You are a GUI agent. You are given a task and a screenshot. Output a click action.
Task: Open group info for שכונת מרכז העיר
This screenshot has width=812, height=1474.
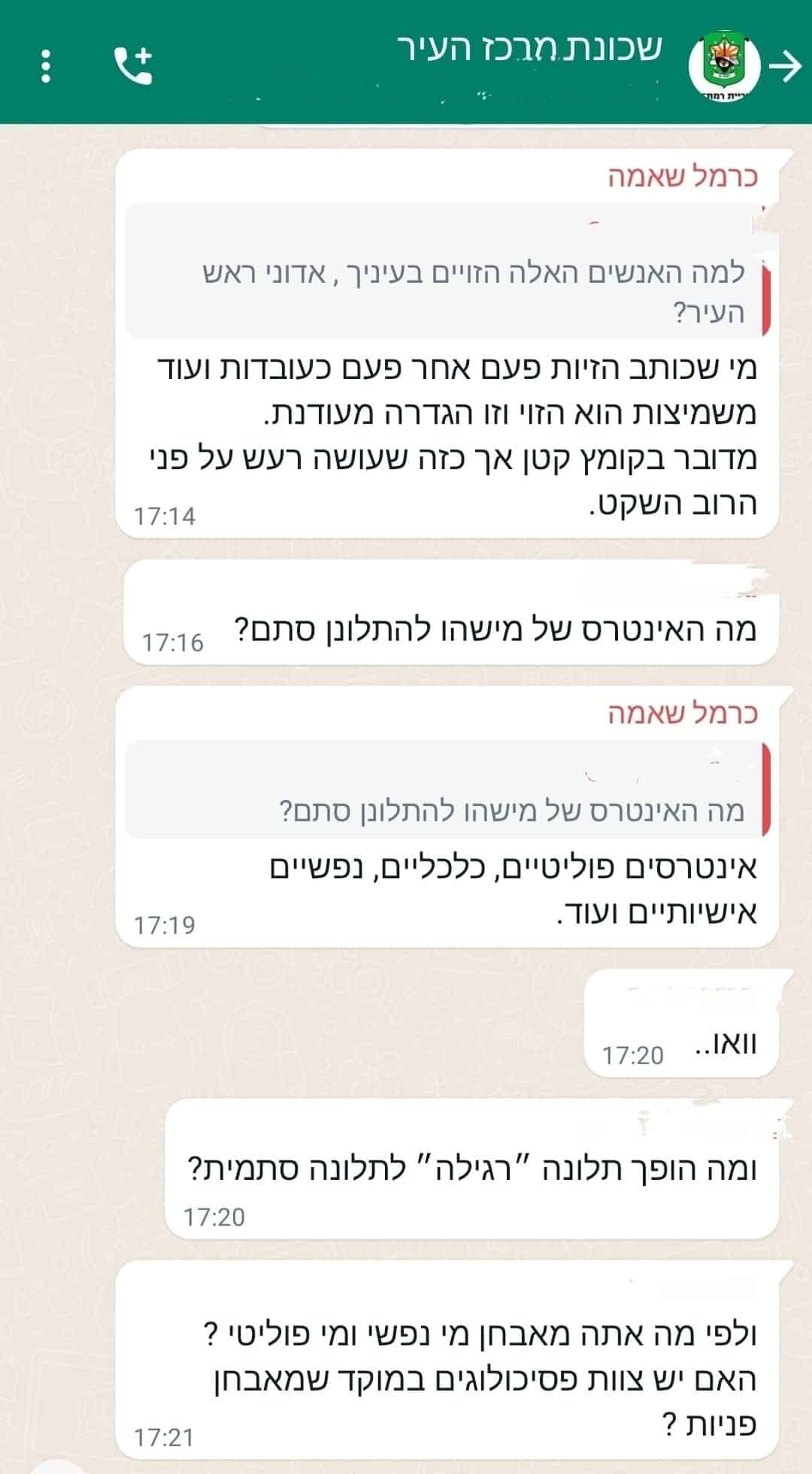coord(530,50)
